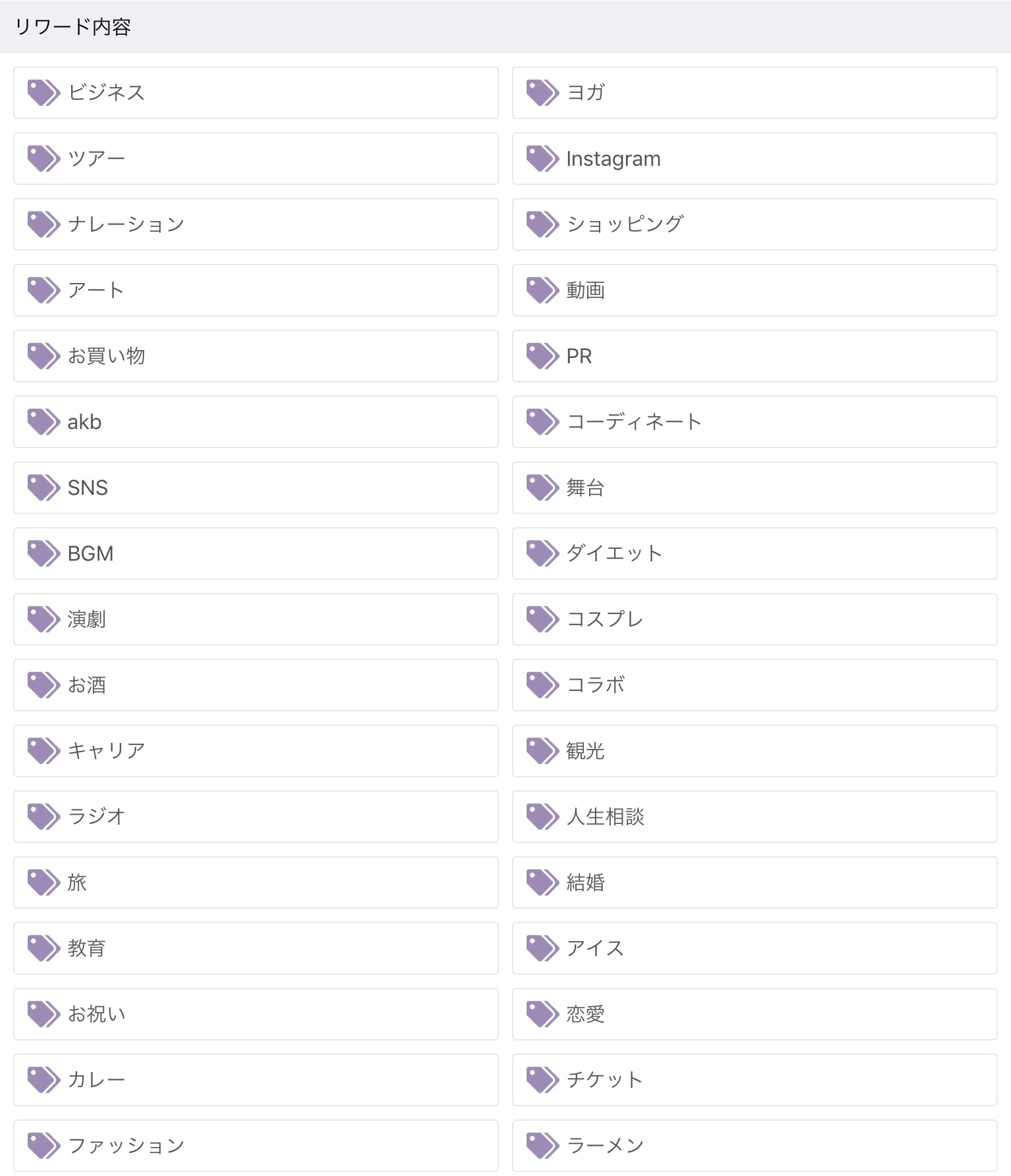Open the ヨガ tag
The height and width of the screenshot is (1176, 1011).
(x=754, y=93)
